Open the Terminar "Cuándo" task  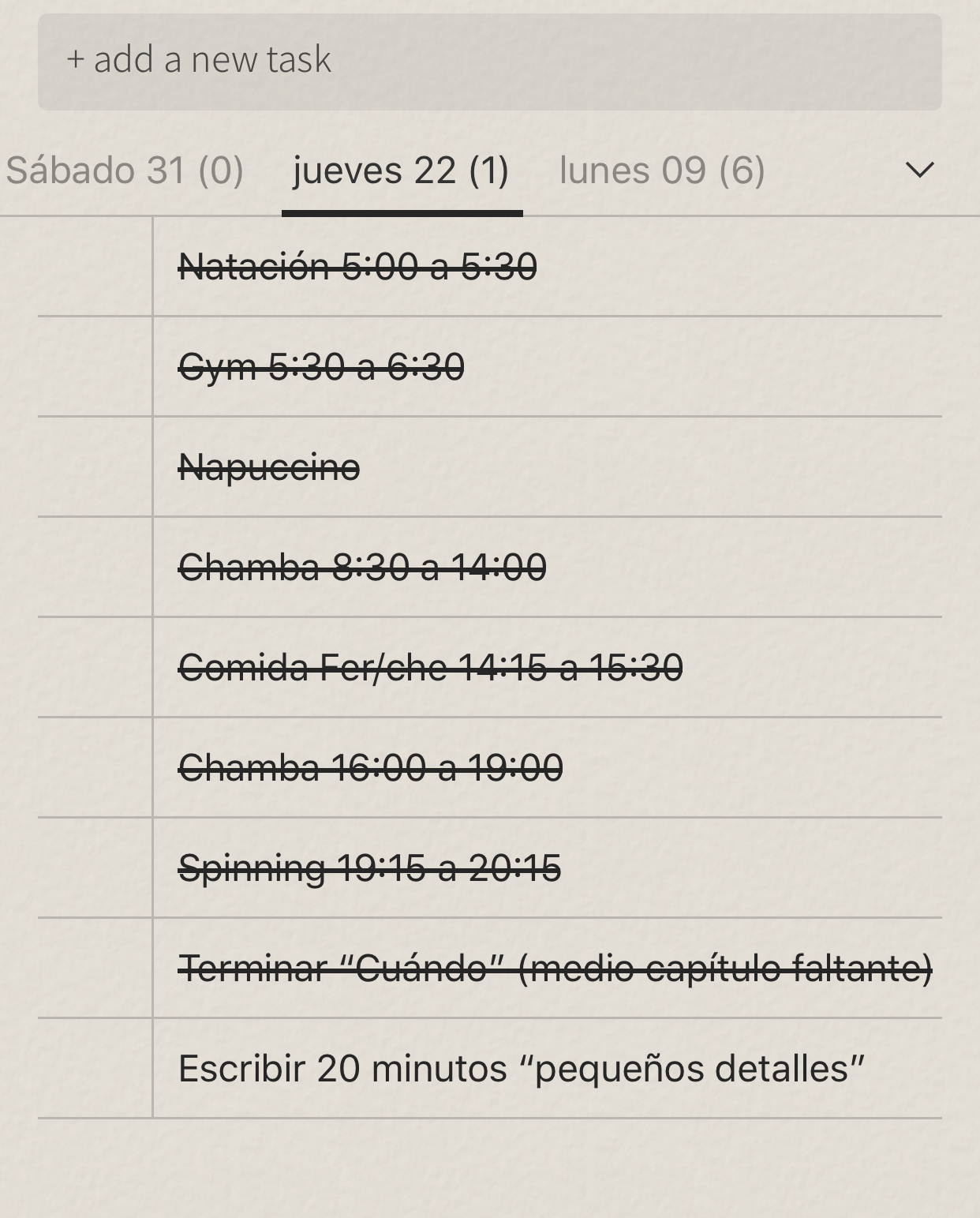click(555, 969)
